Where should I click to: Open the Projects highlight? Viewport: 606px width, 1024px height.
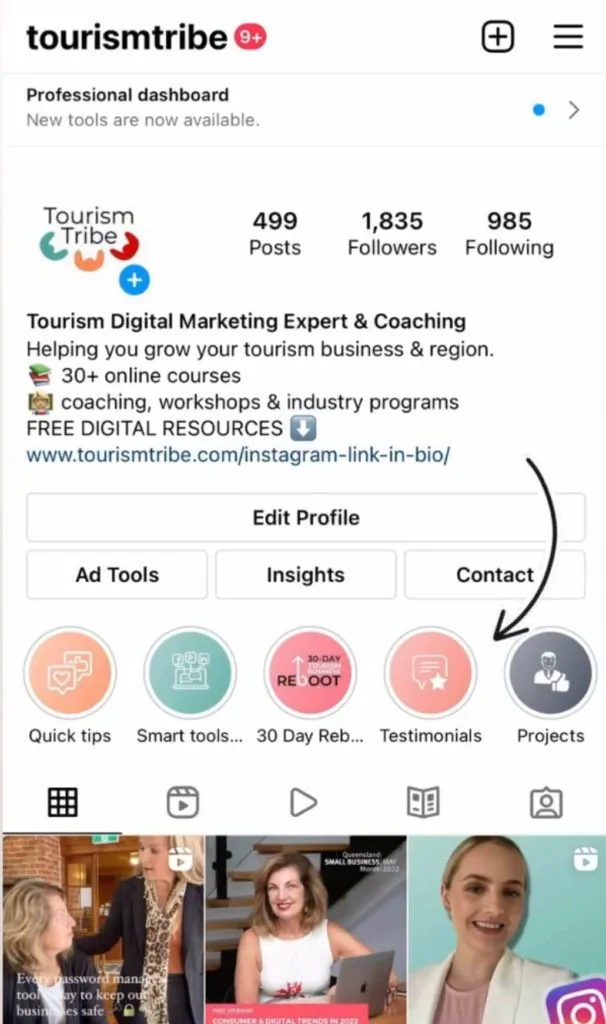[550, 672]
